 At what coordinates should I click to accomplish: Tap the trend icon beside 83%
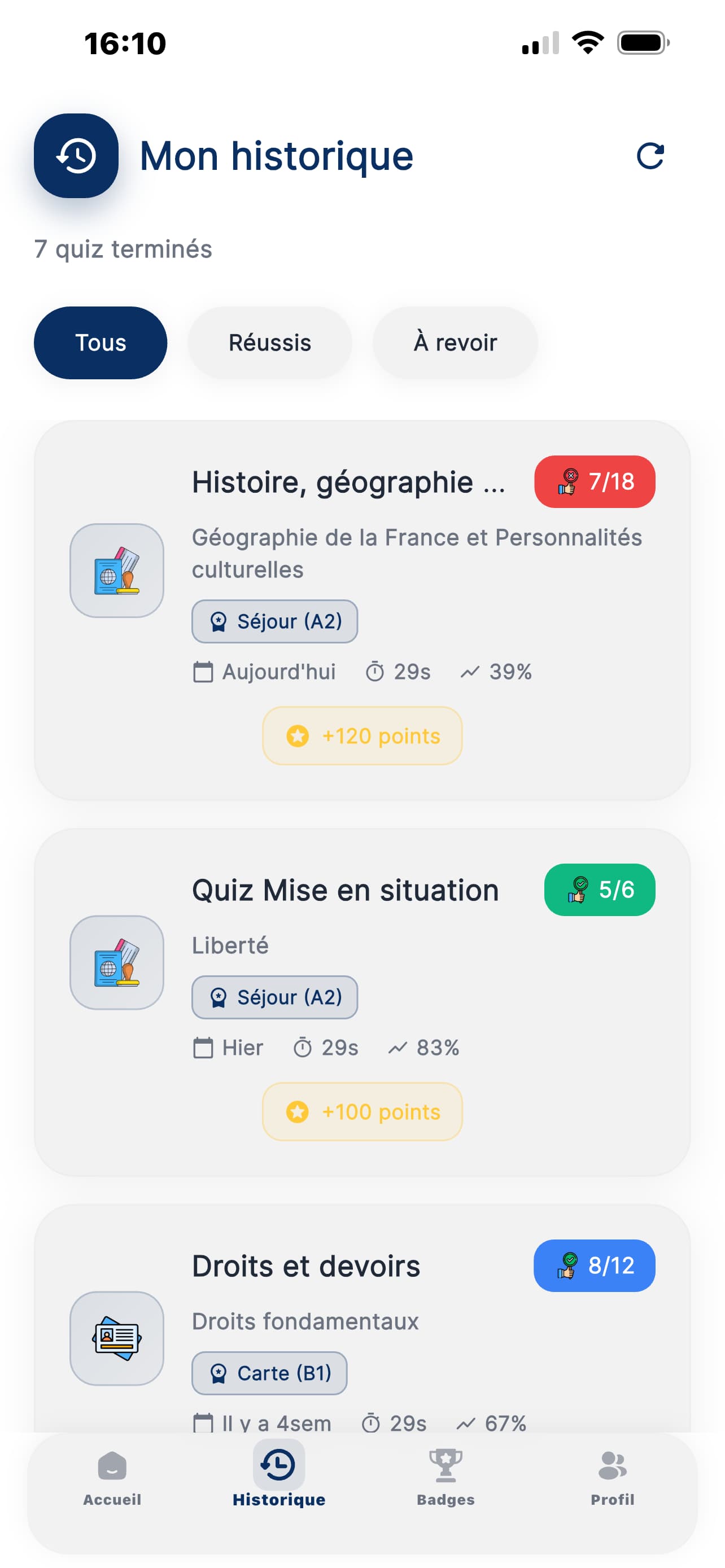click(x=399, y=1047)
